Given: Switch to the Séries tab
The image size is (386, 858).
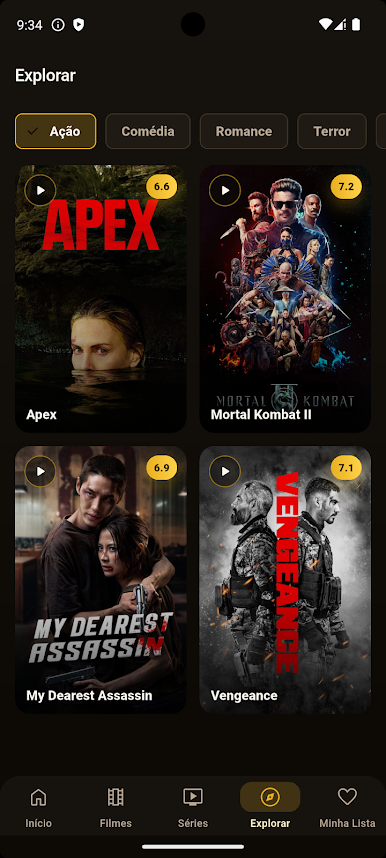Looking at the screenshot, I should pos(193,807).
